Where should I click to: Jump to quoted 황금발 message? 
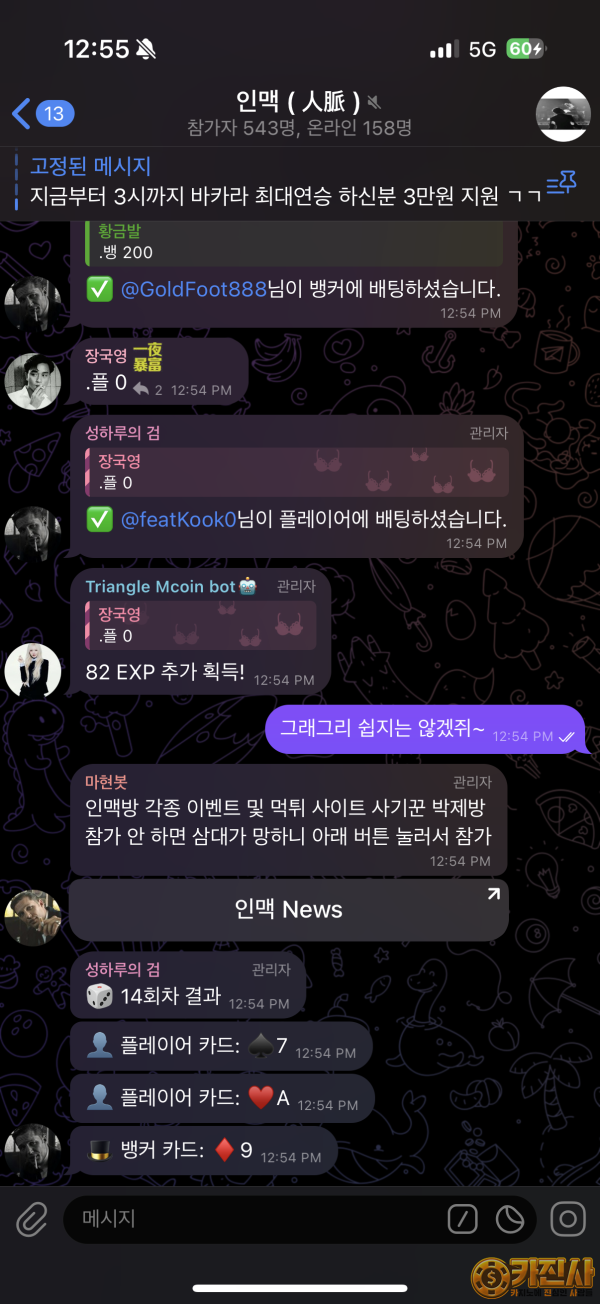pos(295,242)
